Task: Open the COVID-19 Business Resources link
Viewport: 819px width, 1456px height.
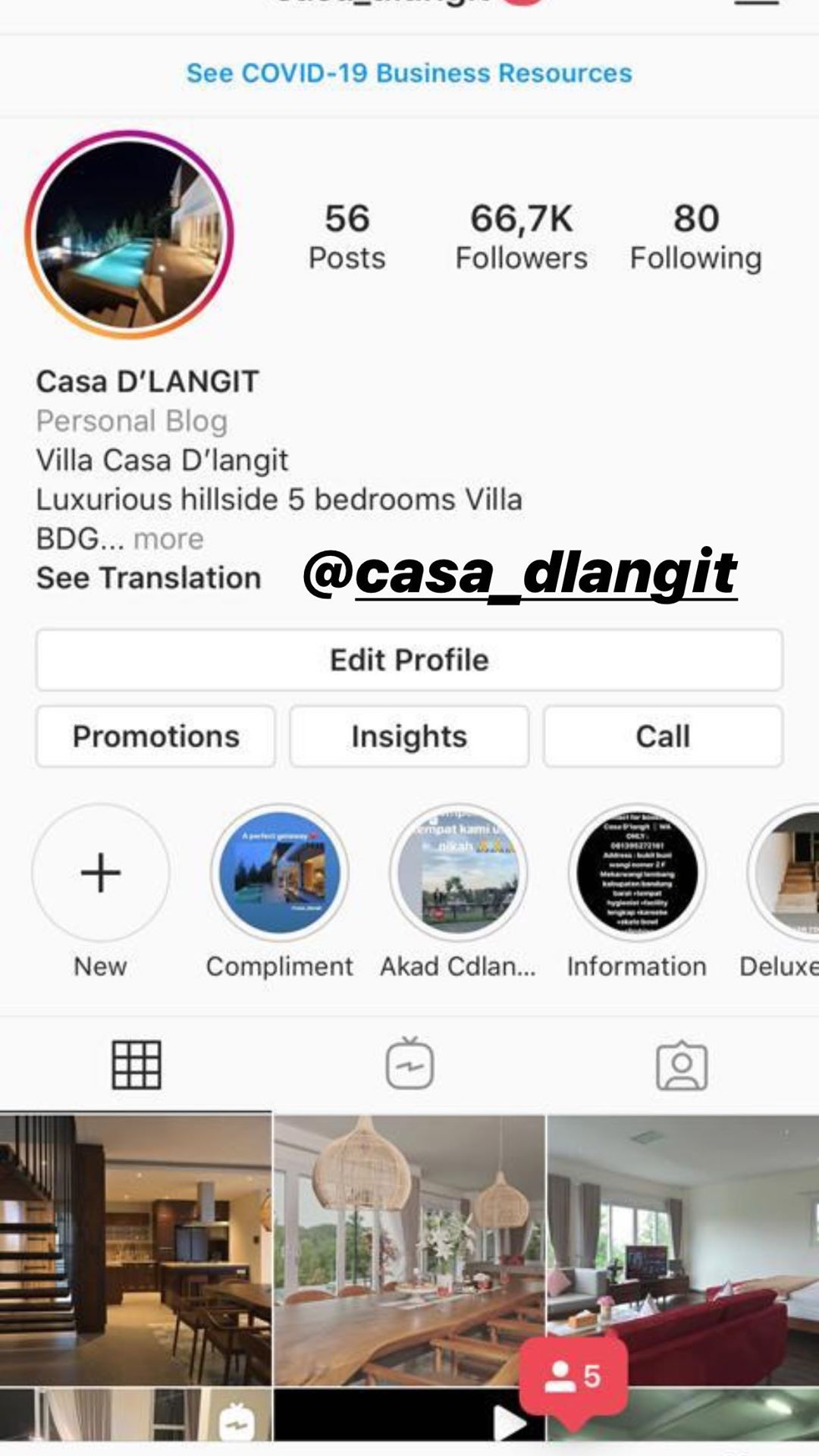Action: click(x=409, y=74)
